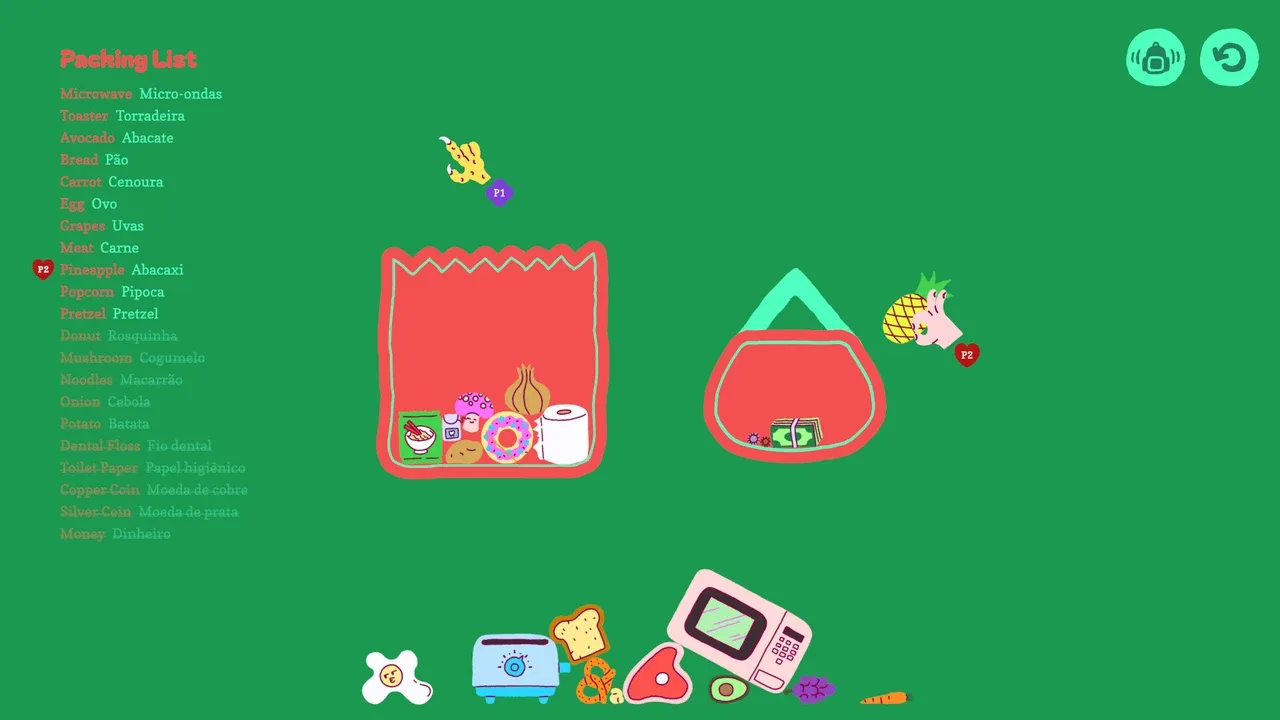Select the orange carrot
The width and height of the screenshot is (1280, 720).
(x=884, y=698)
